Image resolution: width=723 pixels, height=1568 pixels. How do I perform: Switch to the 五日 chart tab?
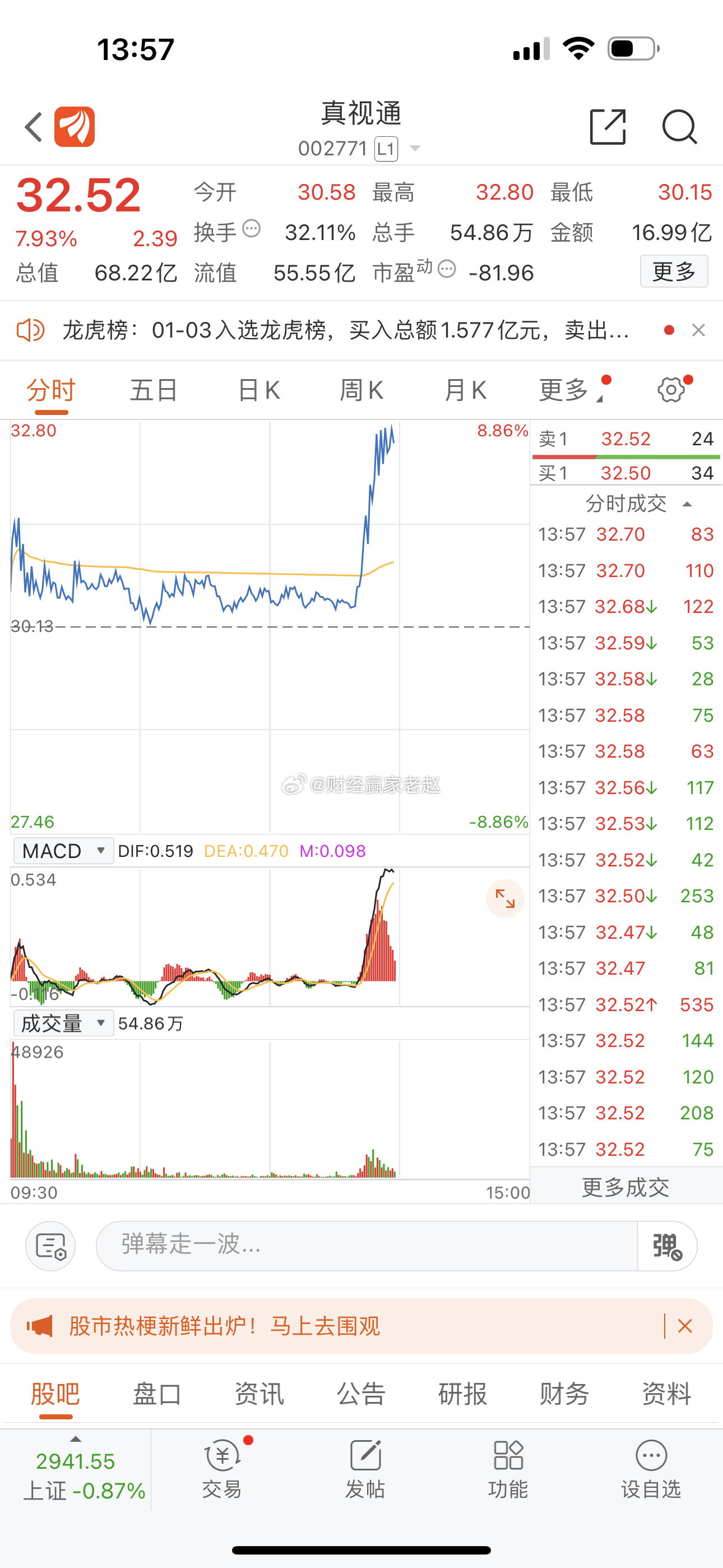pyautogui.click(x=154, y=390)
